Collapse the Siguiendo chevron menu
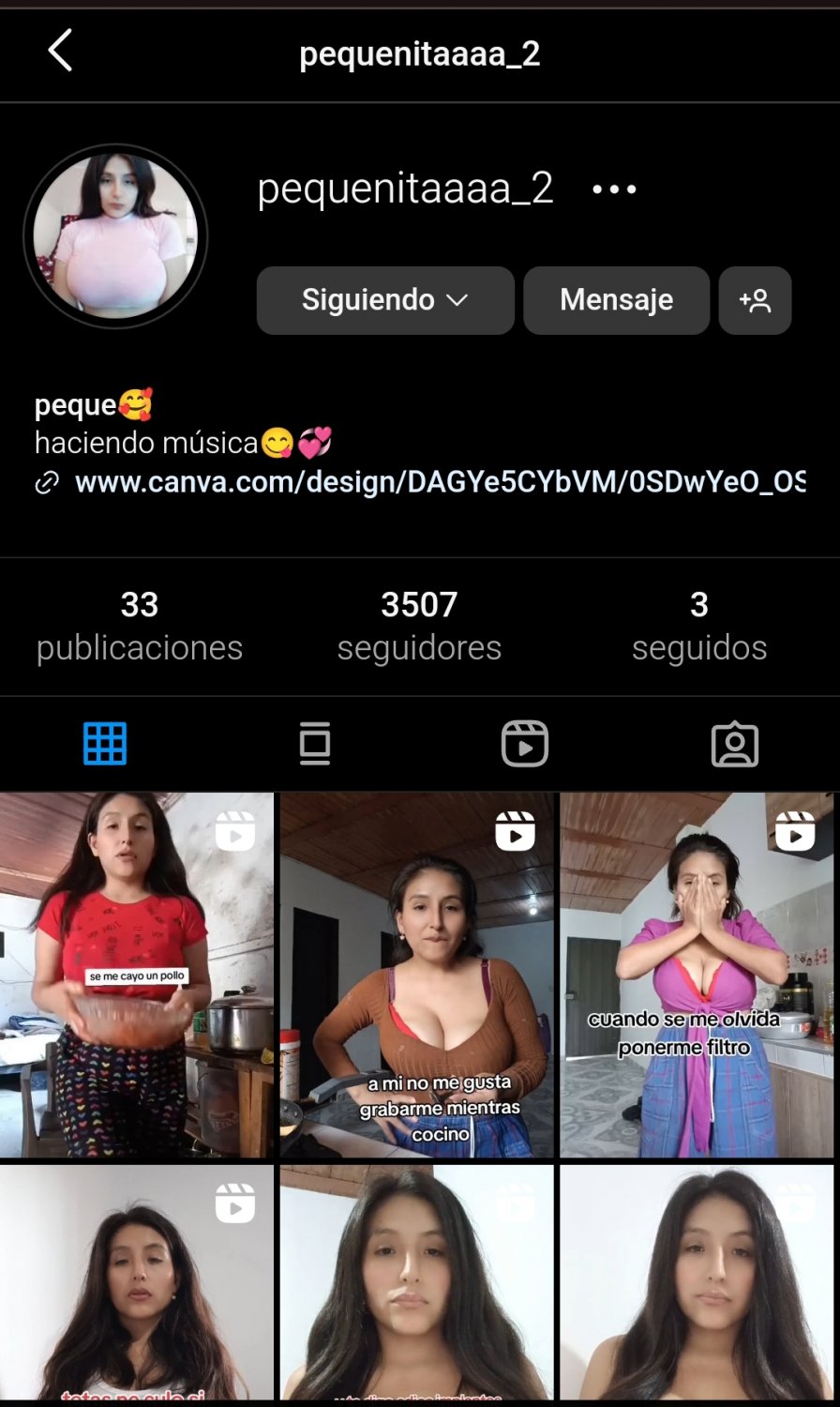The height and width of the screenshot is (1407, 840). pos(458,300)
